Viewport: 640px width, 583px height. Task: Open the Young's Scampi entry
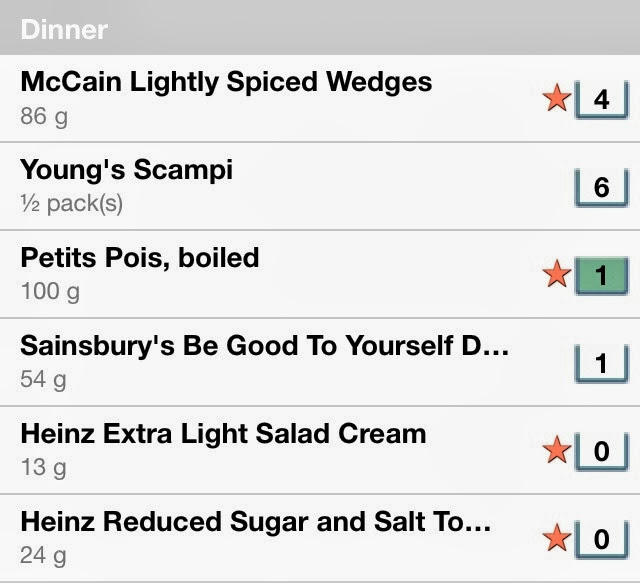coord(127,185)
